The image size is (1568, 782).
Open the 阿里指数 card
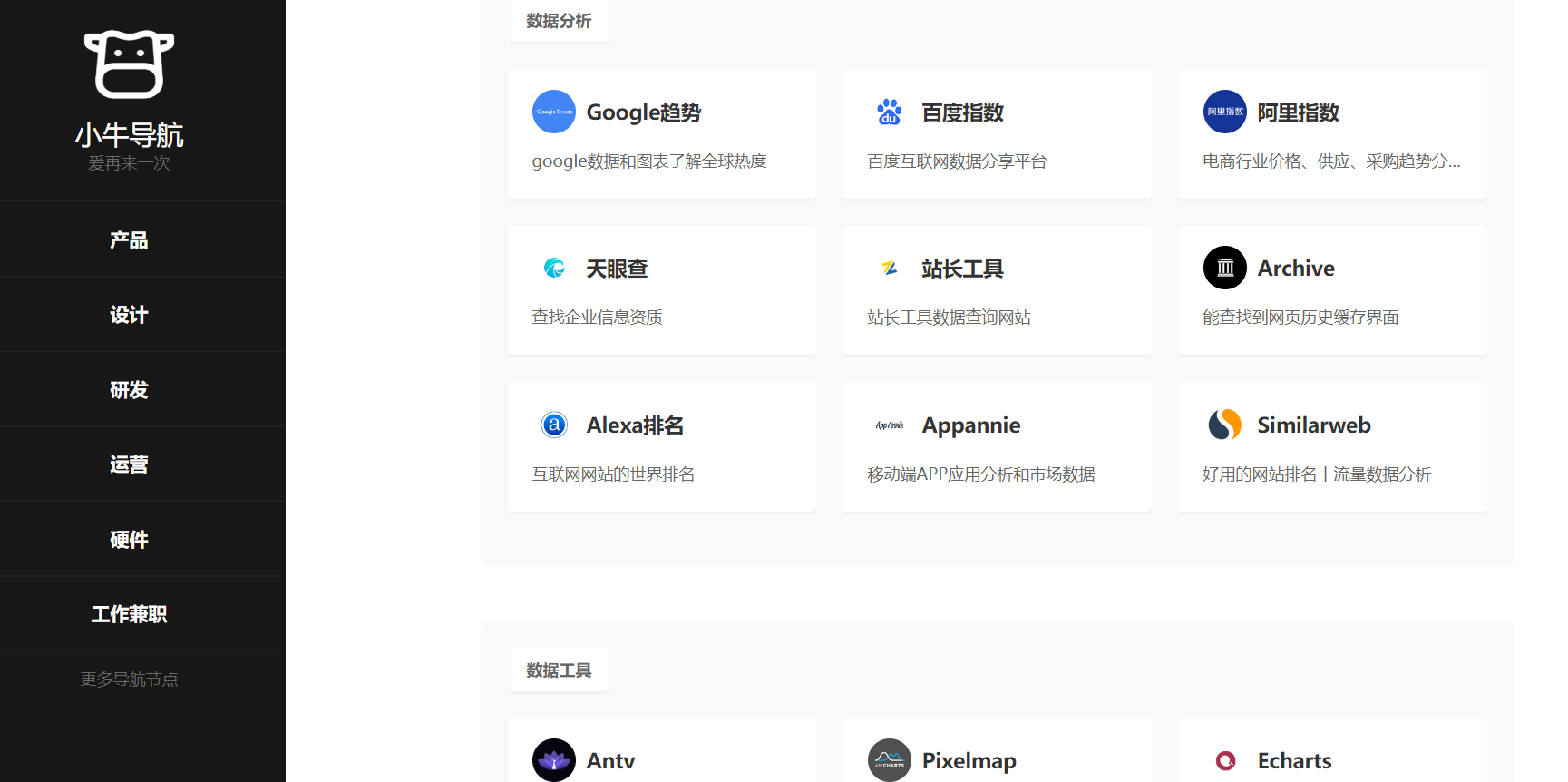1332,134
